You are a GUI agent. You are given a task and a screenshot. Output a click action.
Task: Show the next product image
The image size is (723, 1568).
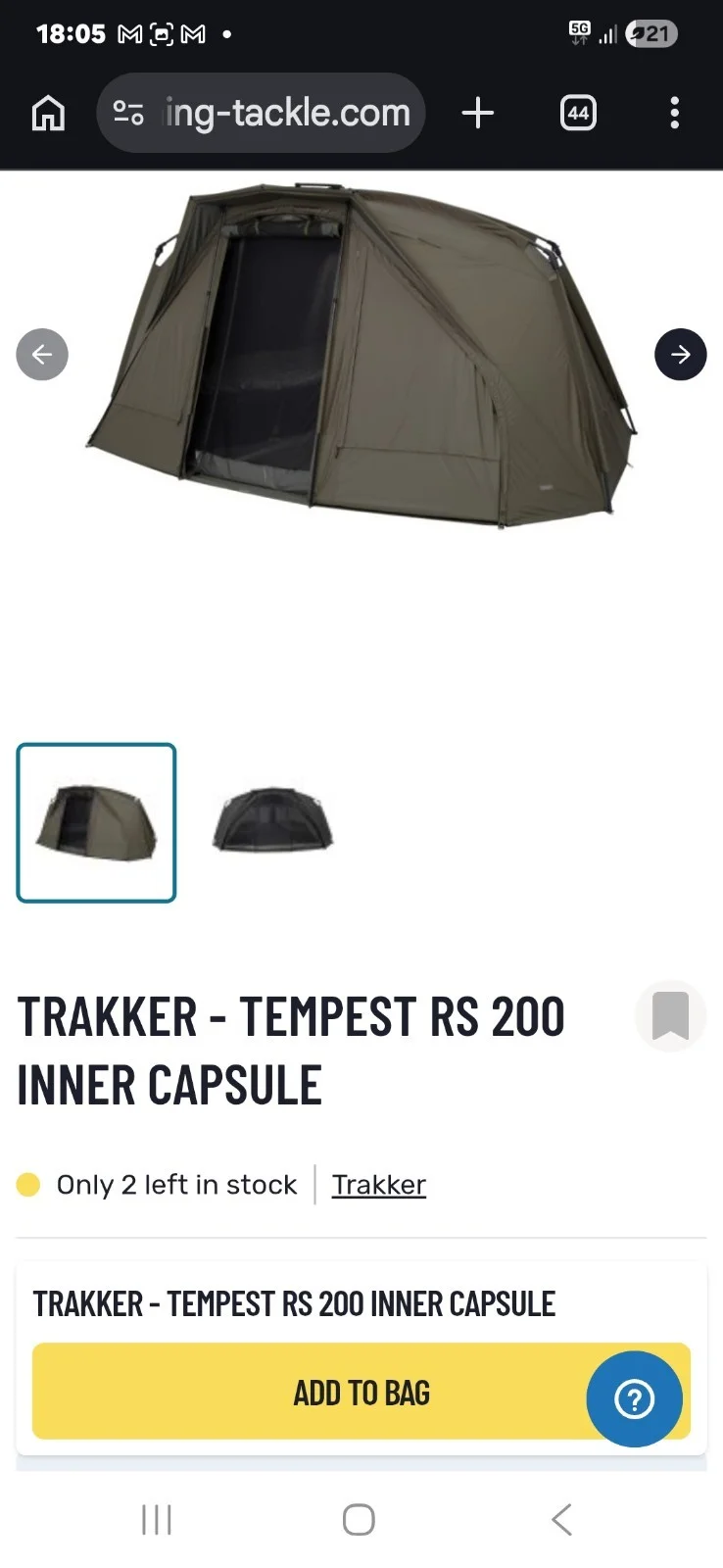680,354
